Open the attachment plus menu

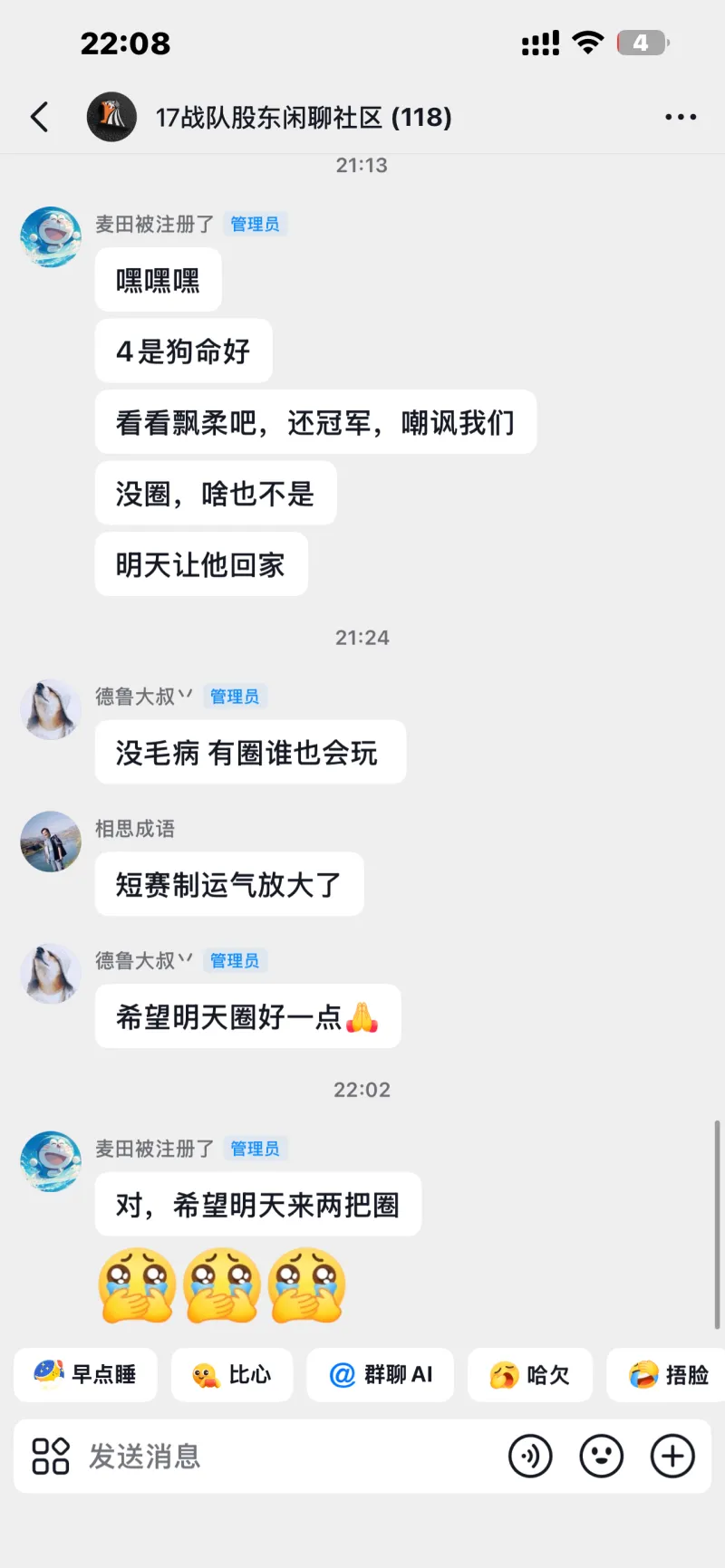(672, 1456)
